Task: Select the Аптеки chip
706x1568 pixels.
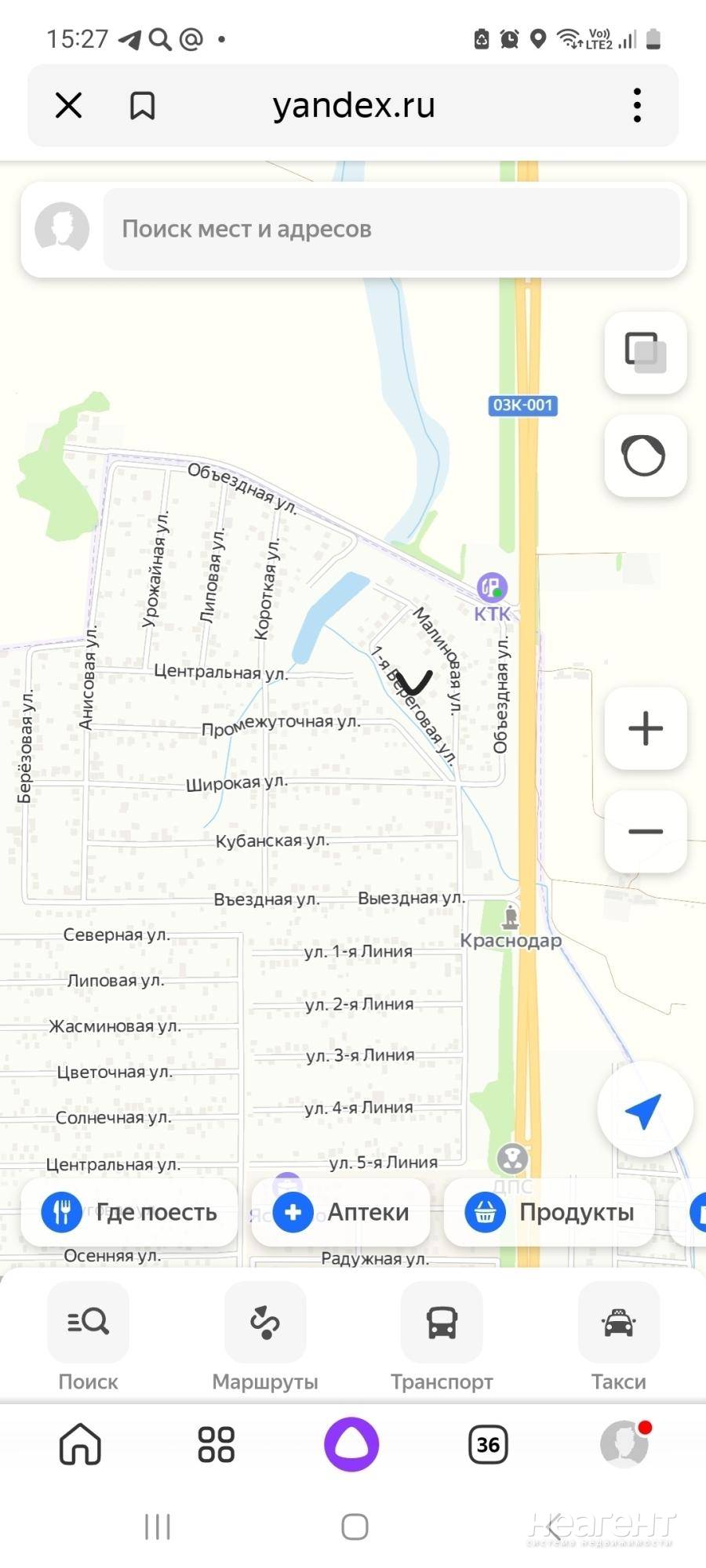Action: (340, 1212)
